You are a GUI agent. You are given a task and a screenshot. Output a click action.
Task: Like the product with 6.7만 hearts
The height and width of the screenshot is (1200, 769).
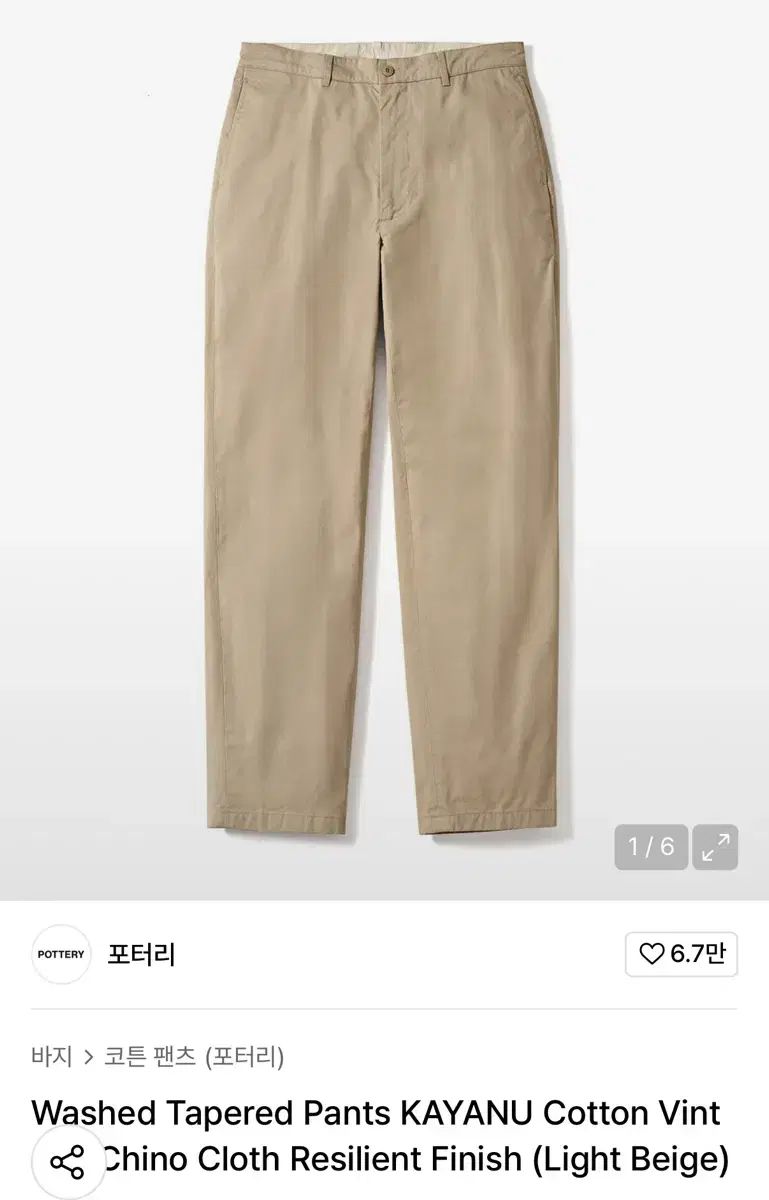pos(681,954)
